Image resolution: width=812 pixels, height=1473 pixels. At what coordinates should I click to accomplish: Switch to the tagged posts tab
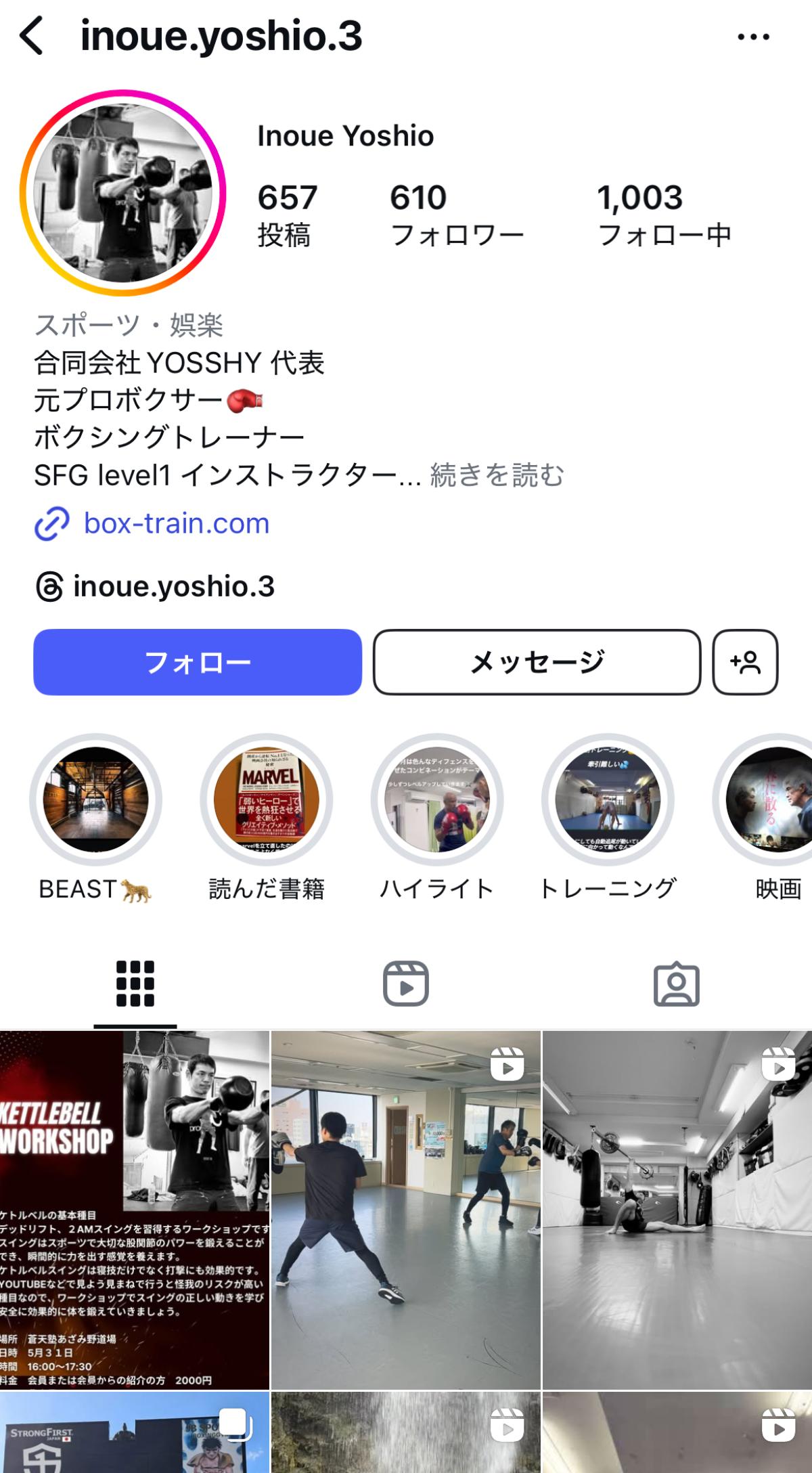pos(676,983)
